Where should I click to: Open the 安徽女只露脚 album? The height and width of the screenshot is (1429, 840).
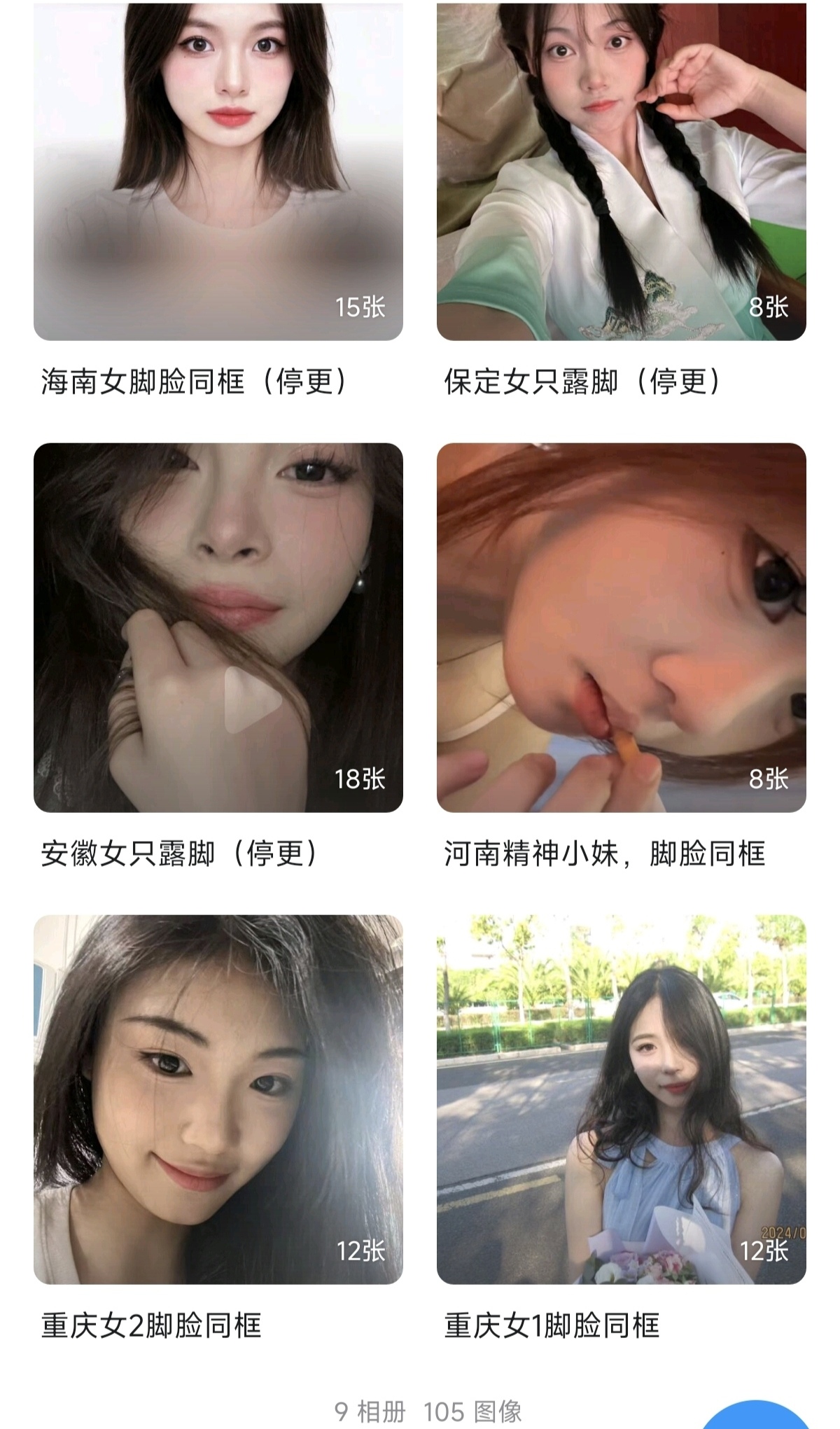[218, 627]
